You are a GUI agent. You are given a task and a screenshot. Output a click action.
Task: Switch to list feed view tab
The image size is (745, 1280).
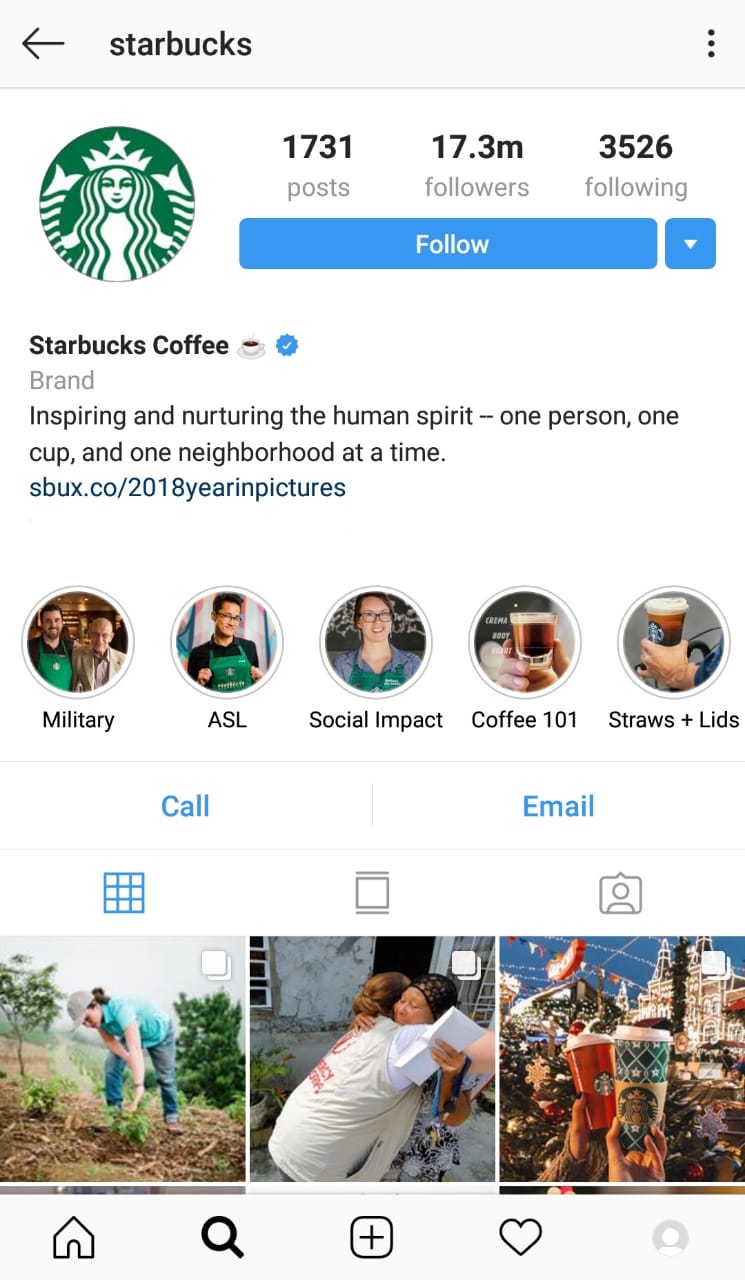pos(372,892)
